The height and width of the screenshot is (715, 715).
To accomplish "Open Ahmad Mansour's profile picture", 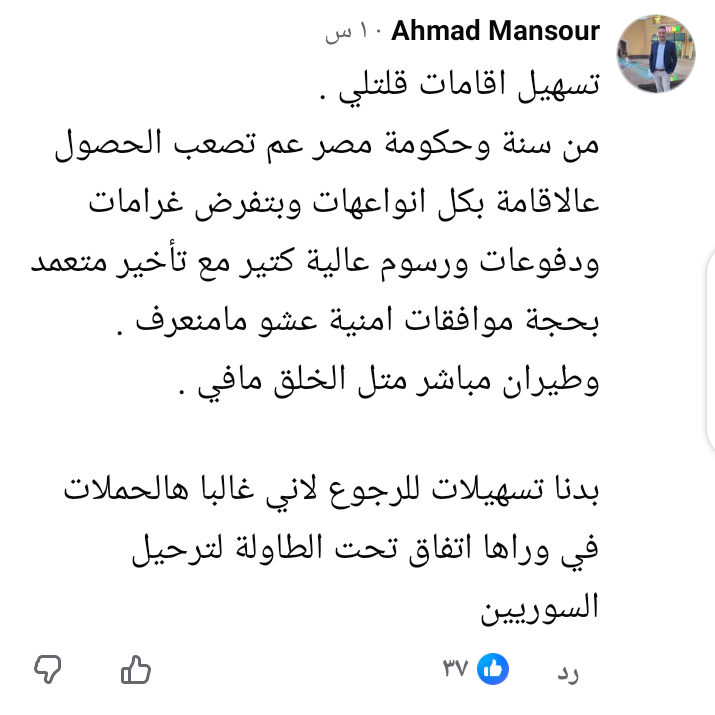I will coord(656,54).
